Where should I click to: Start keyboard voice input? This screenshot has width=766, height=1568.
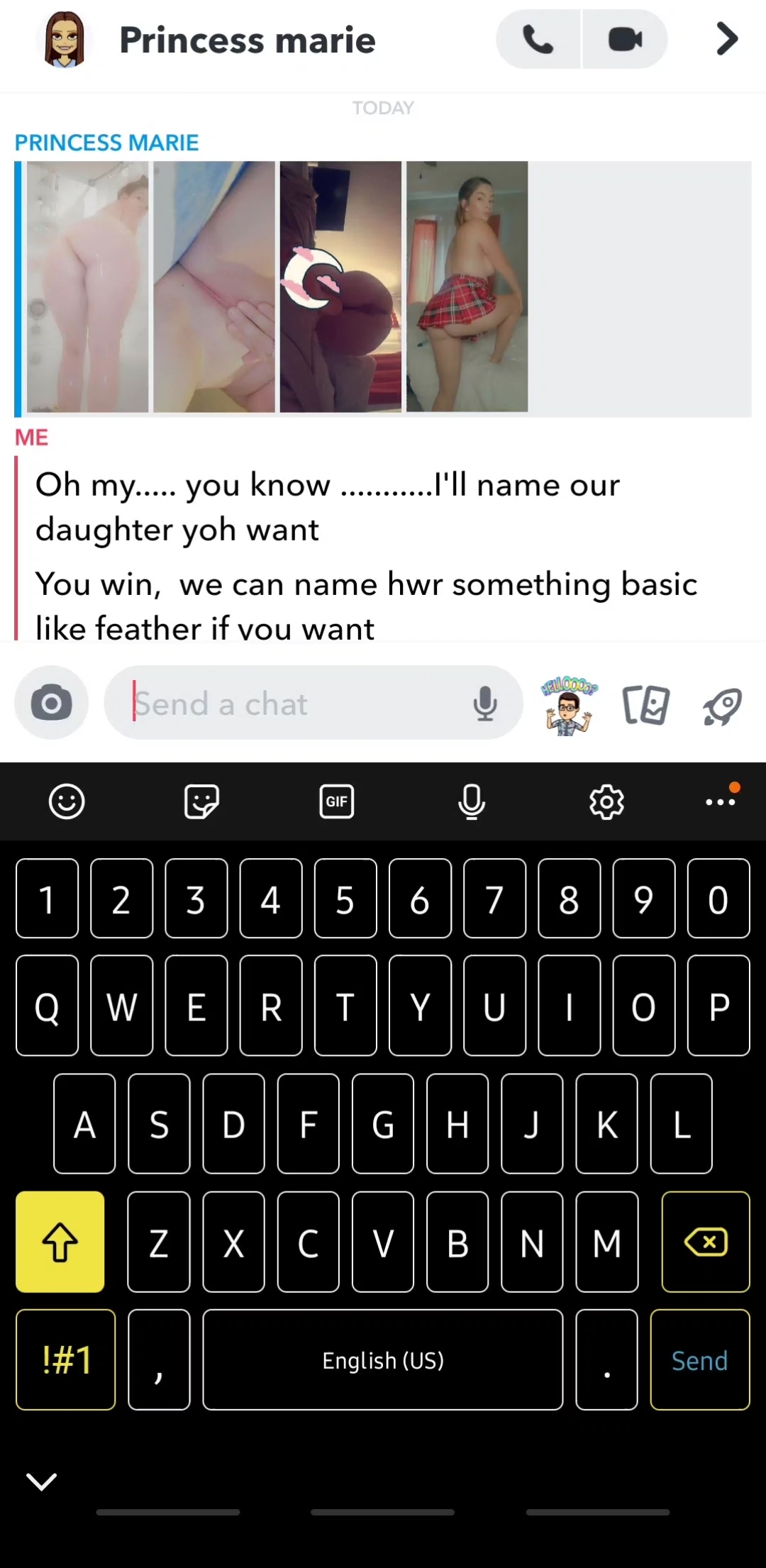click(x=472, y=802)
